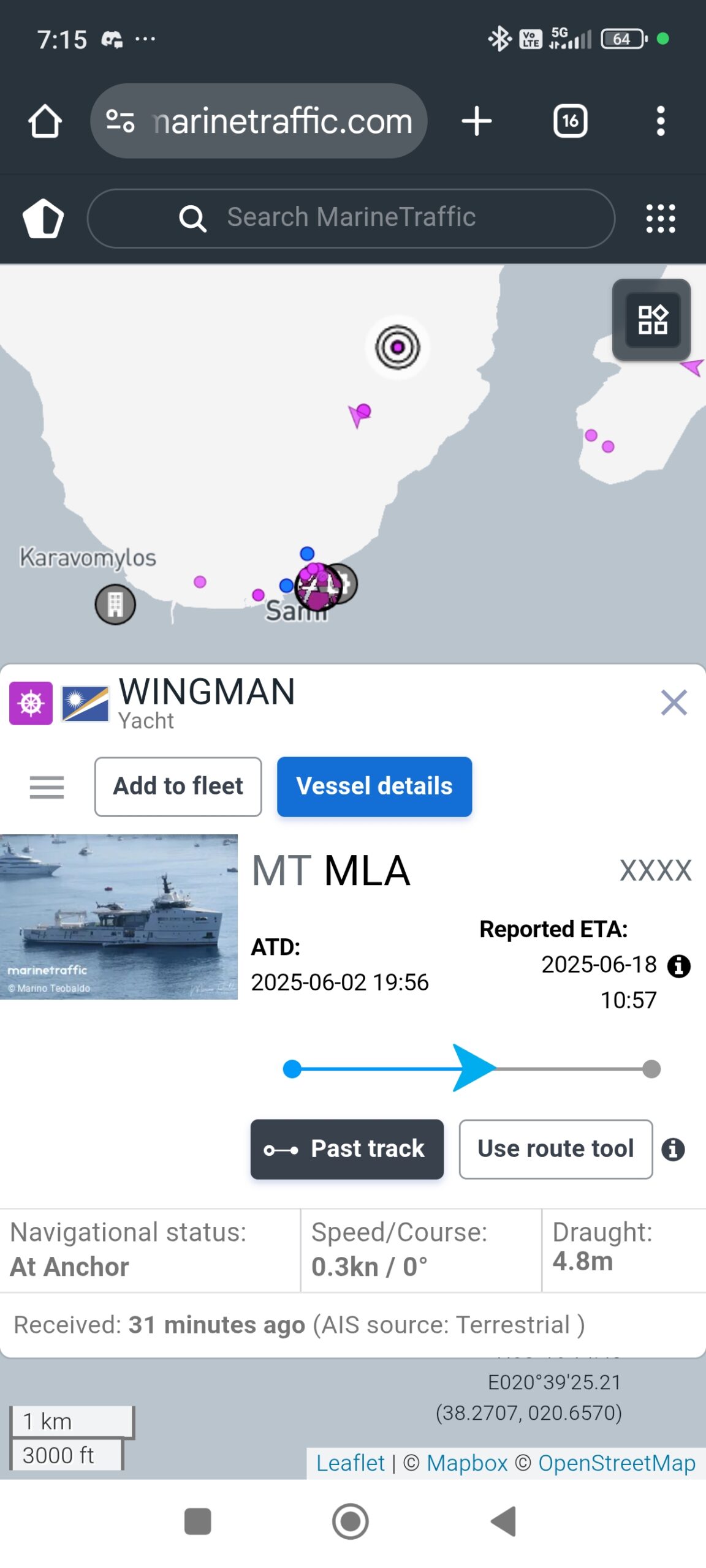The width and height of the screenshot is (706, 1568).
Task: Open the map layers widget button
Action: pos(651,319)
